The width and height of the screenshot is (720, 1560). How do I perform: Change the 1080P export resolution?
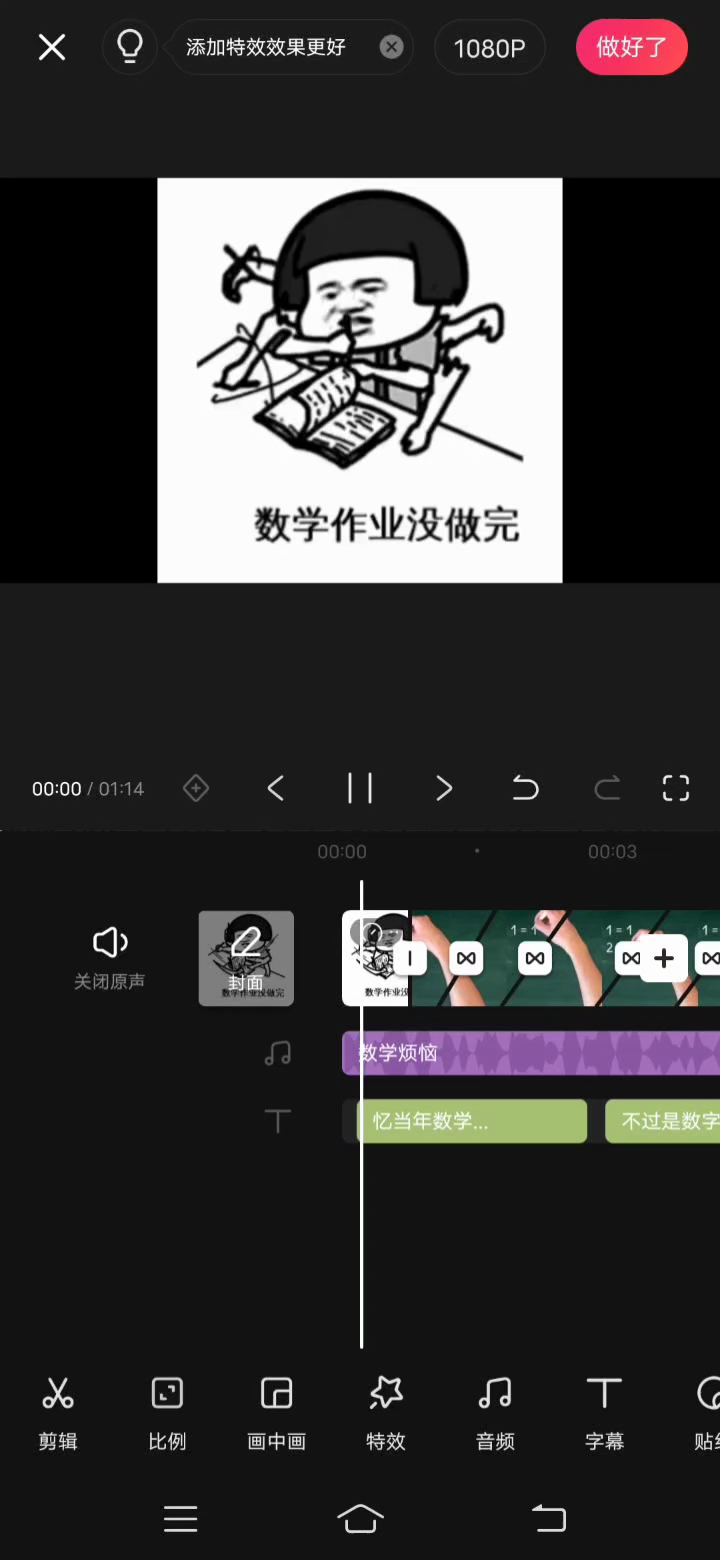(489, 48)
